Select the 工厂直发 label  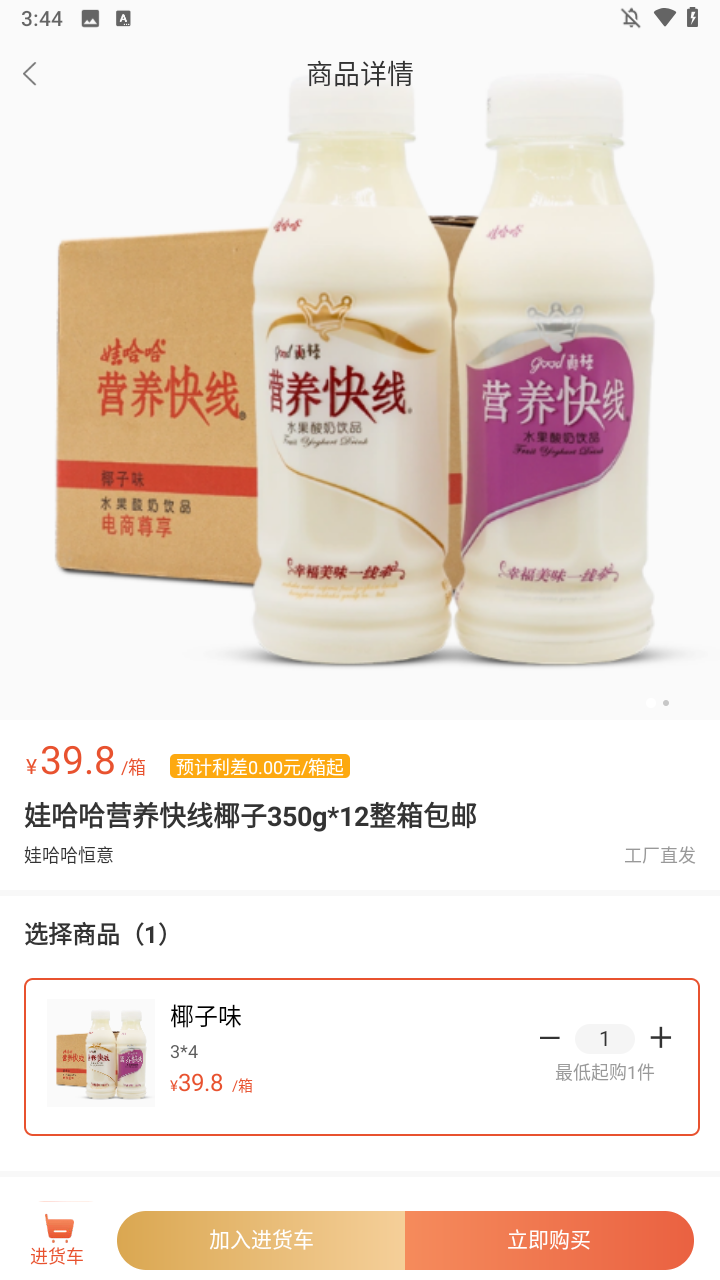pos(659,855)
